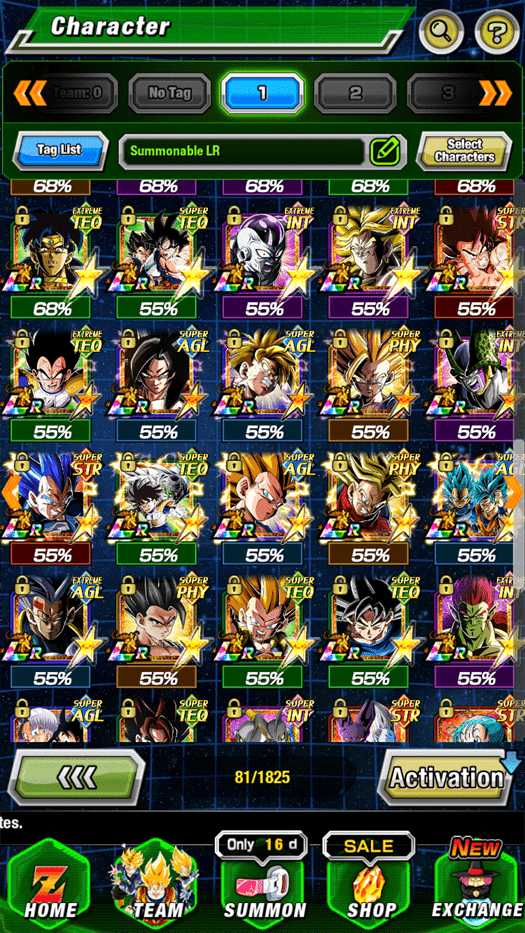Open the Activation button
The height and width of the screenshot is (933, 525).
click(x=446, y=777)
